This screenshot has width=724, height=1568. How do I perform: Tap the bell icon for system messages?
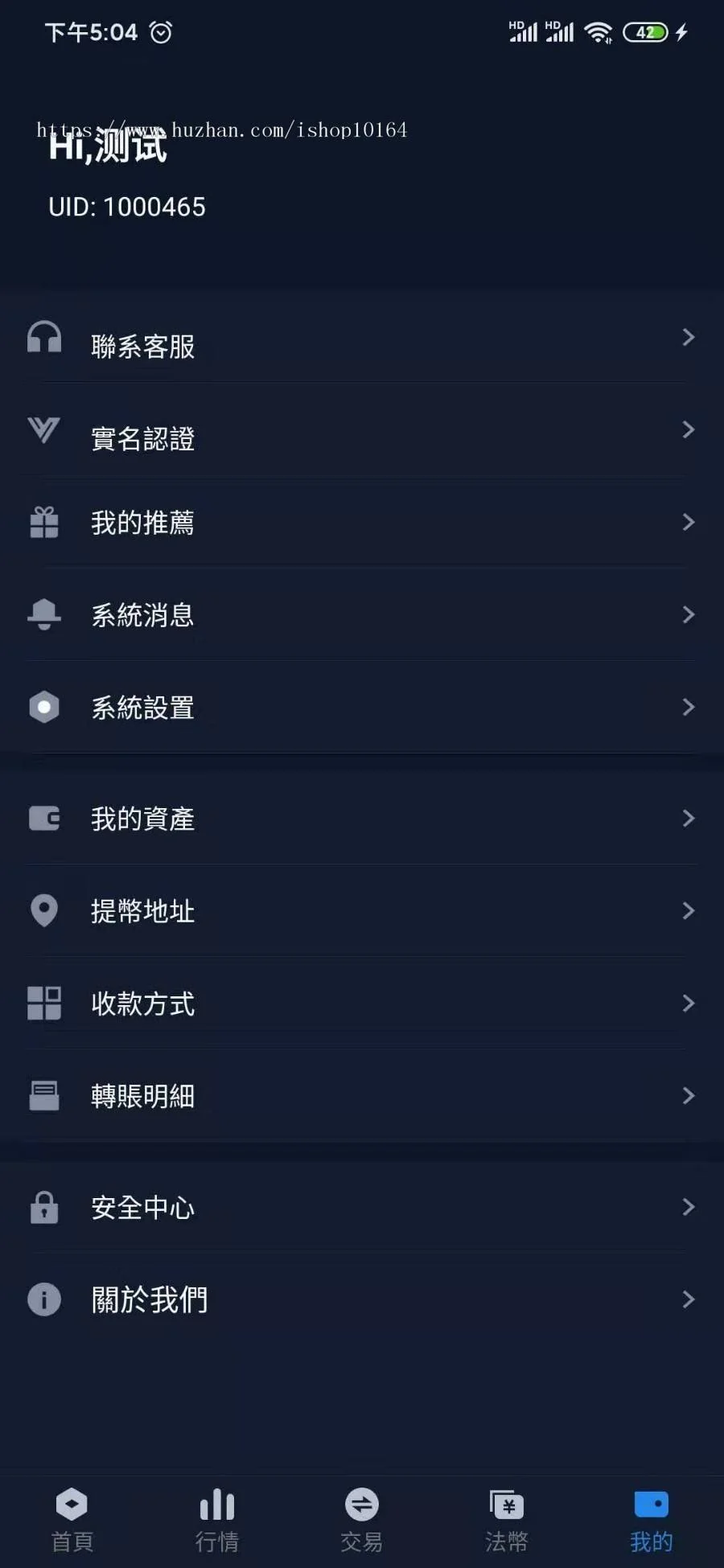[44, 614]
